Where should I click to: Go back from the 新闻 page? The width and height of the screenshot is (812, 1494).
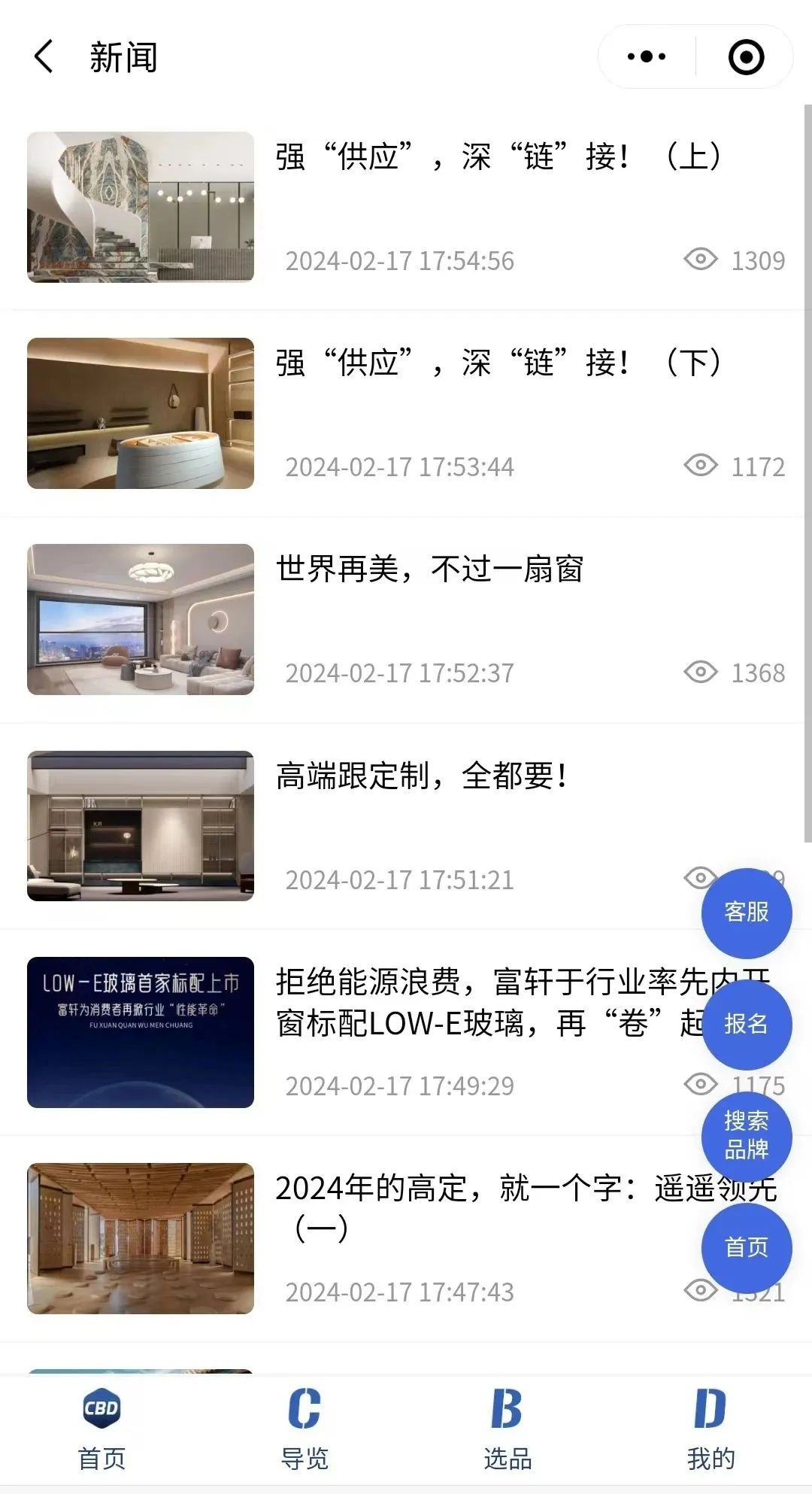coord(44,57)
